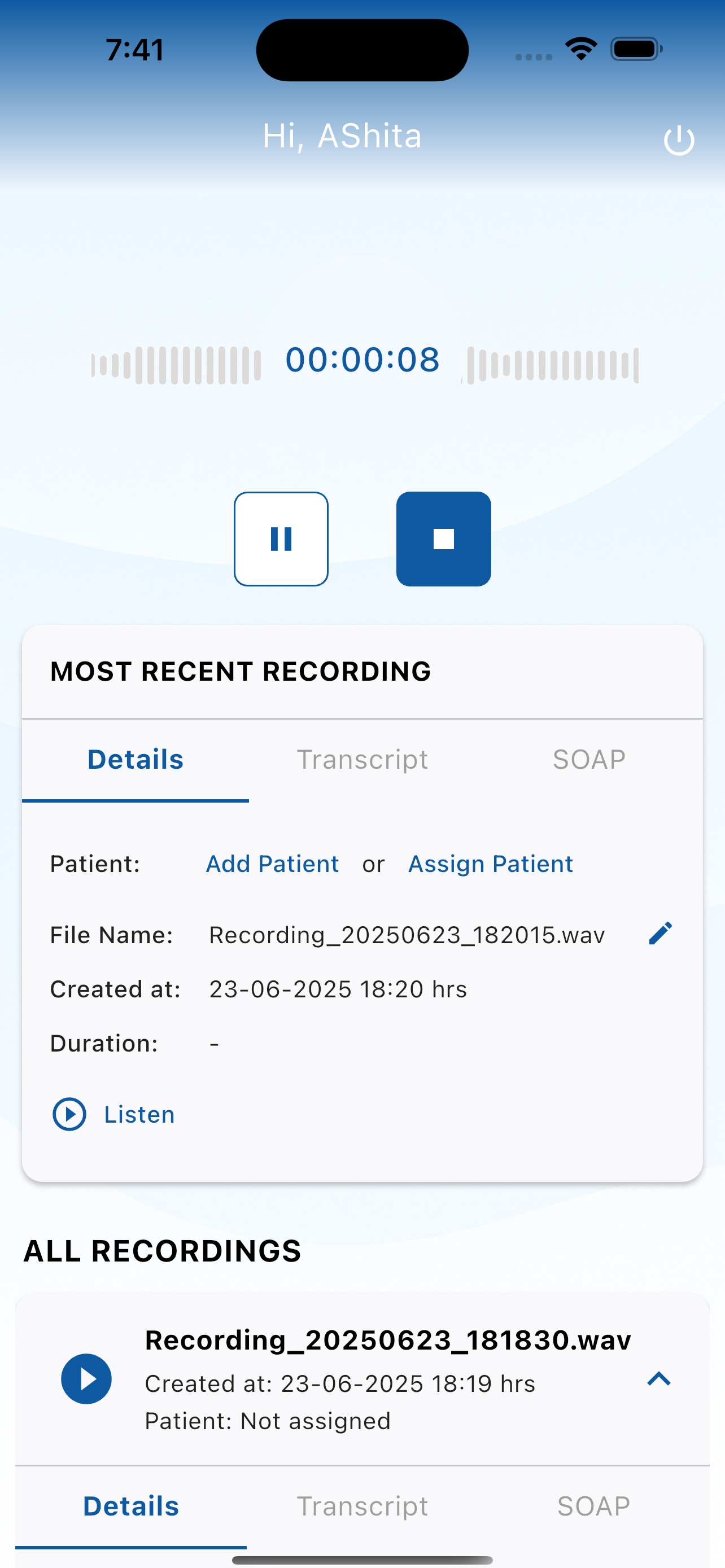Listen to the most recent recording
The height and width of the screenshot is (1568, 725).
[115, 1114]
